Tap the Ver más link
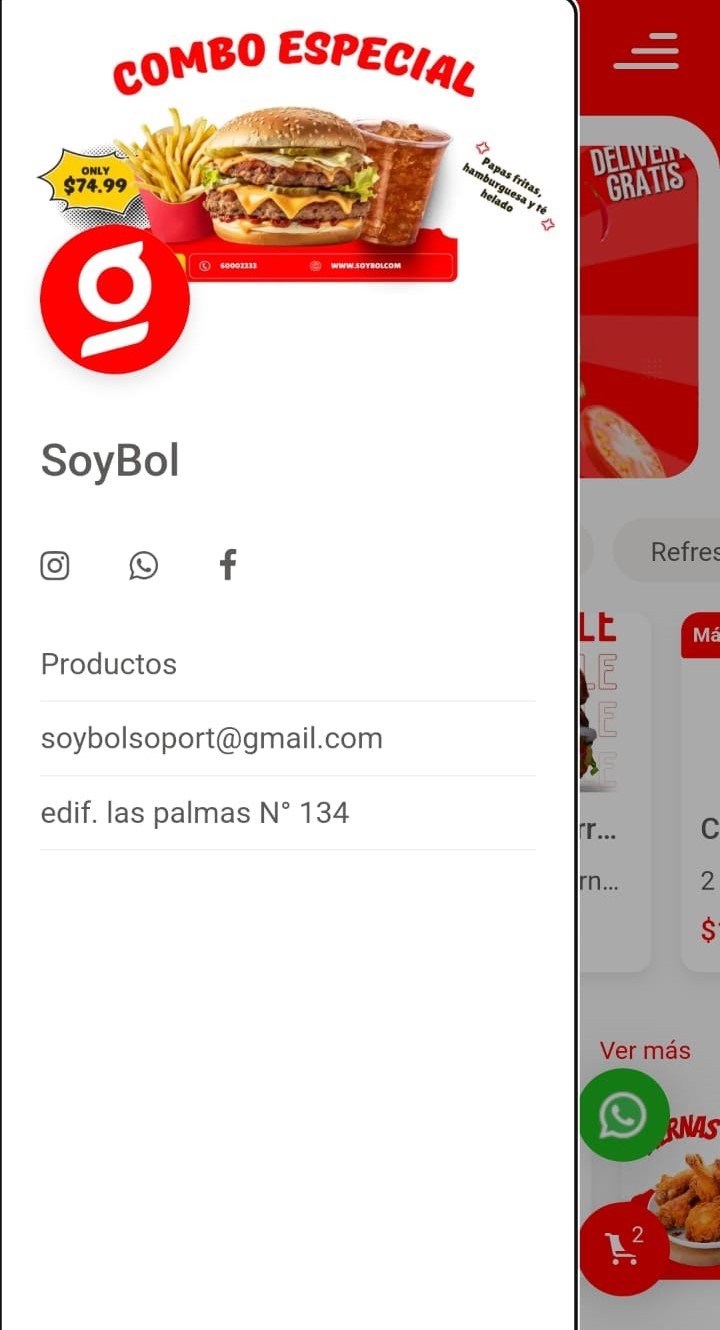The image size is (720, 1330). pyautogui.click(x=645, y=1051)
